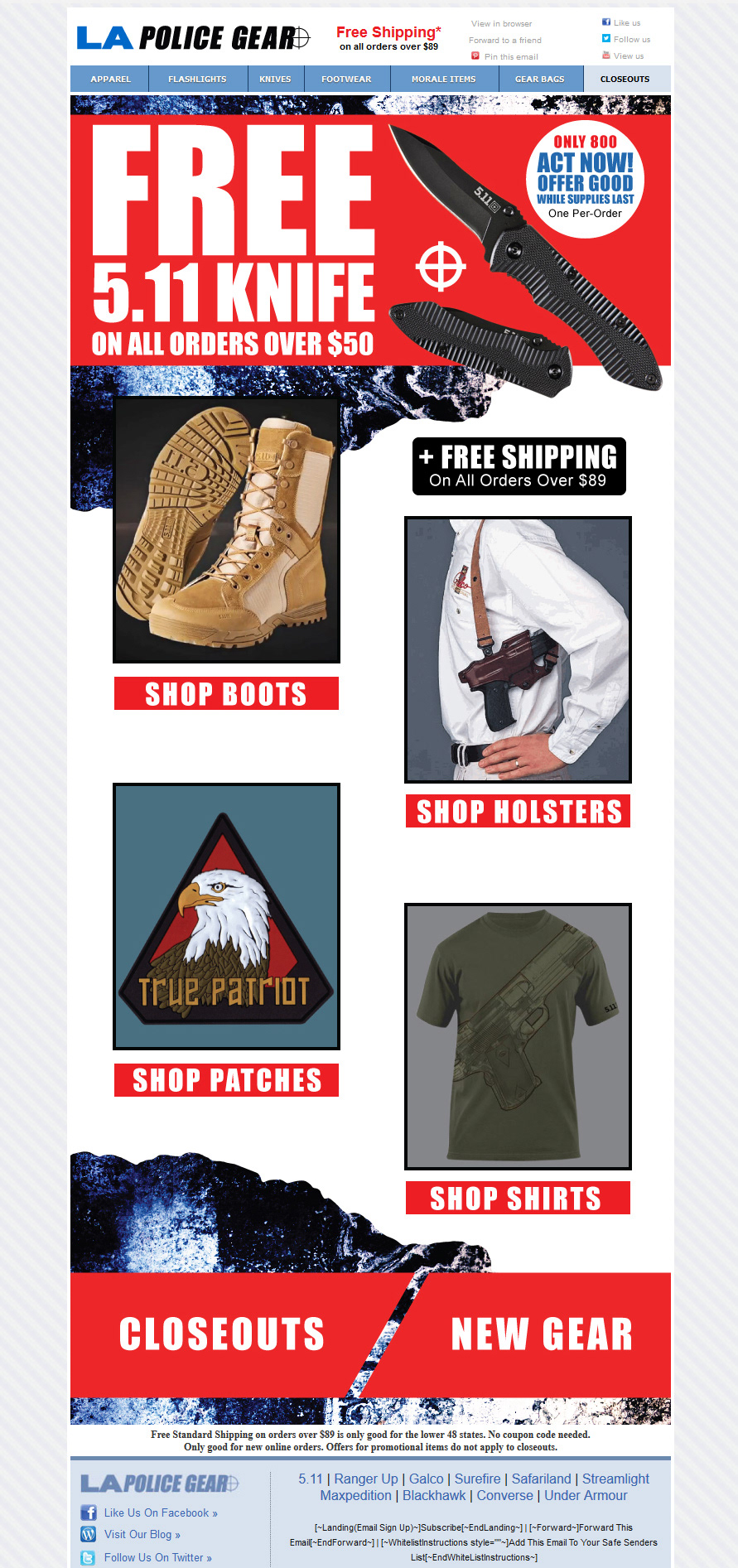This screenshot has width=738, height=1568.
Task: Tap the Shop Holsters button
Action: click(x=518, y=811)
